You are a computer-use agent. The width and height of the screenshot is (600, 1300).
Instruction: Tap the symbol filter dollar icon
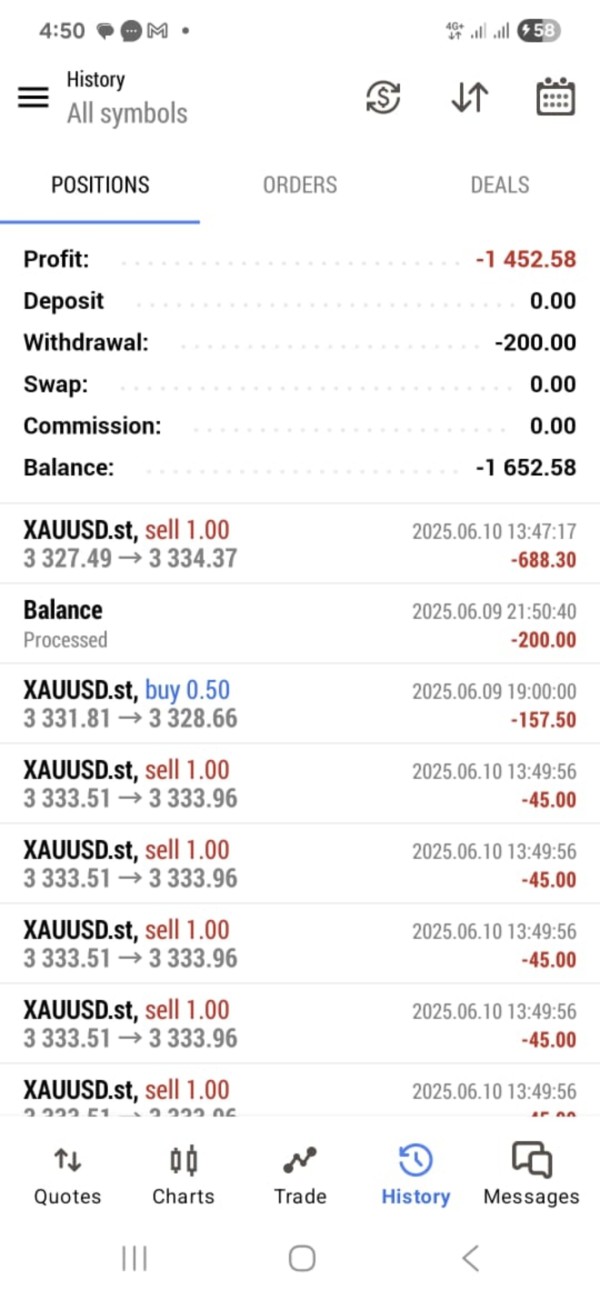(383, 97)
